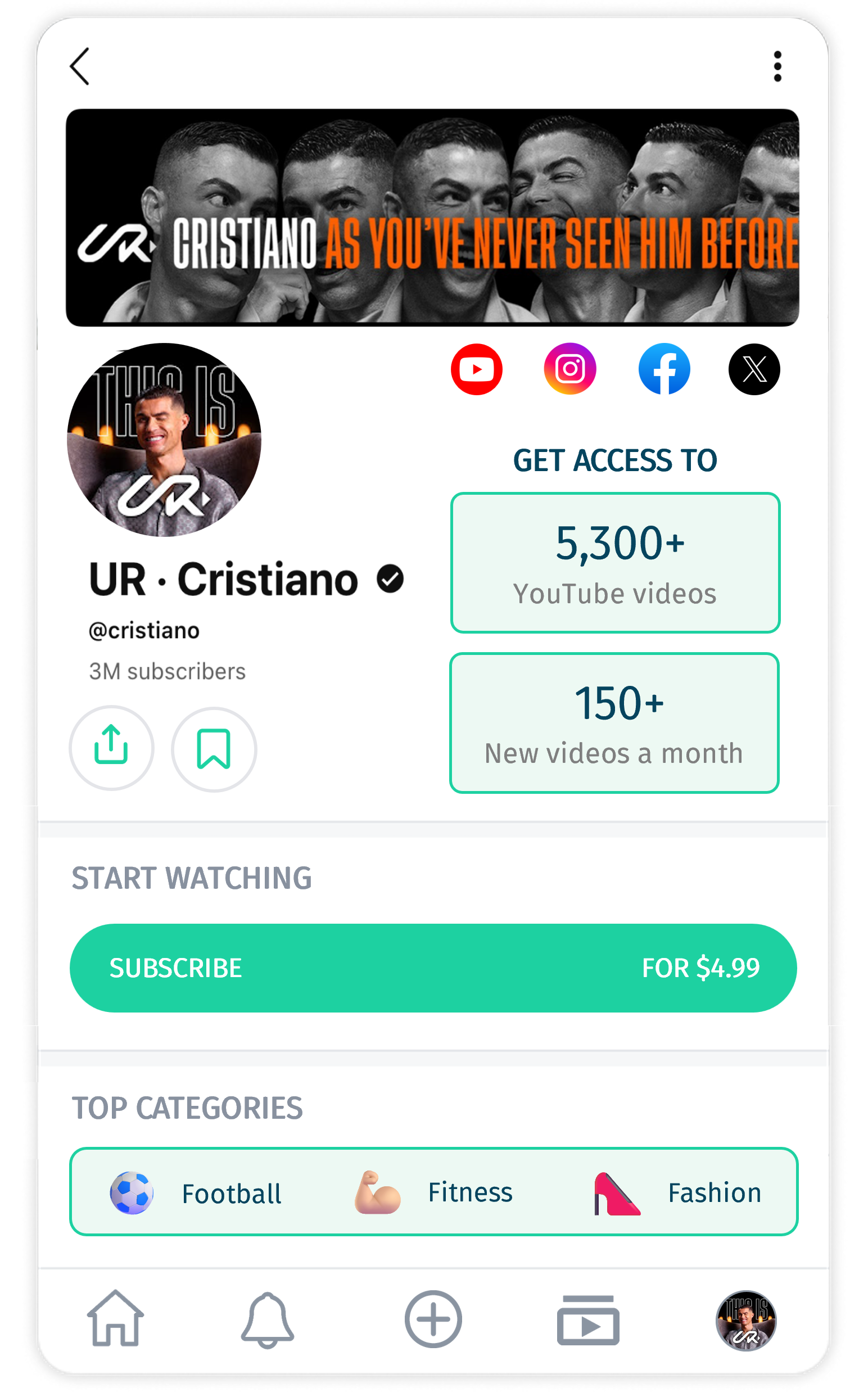
Task: Create new content with the plus icon
Action: (433, 1319)
